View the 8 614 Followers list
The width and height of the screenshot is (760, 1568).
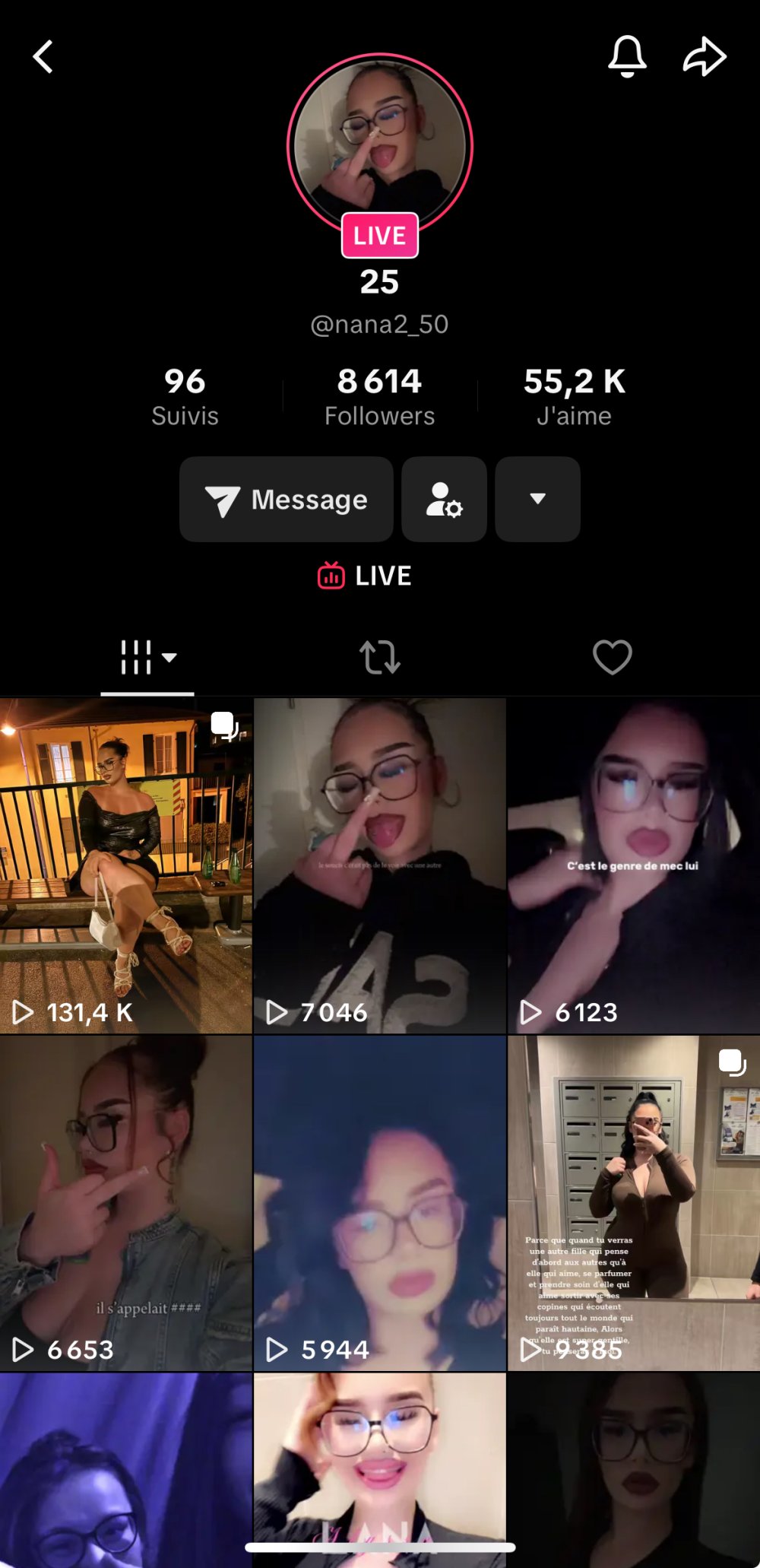click(x=379, y=396)
